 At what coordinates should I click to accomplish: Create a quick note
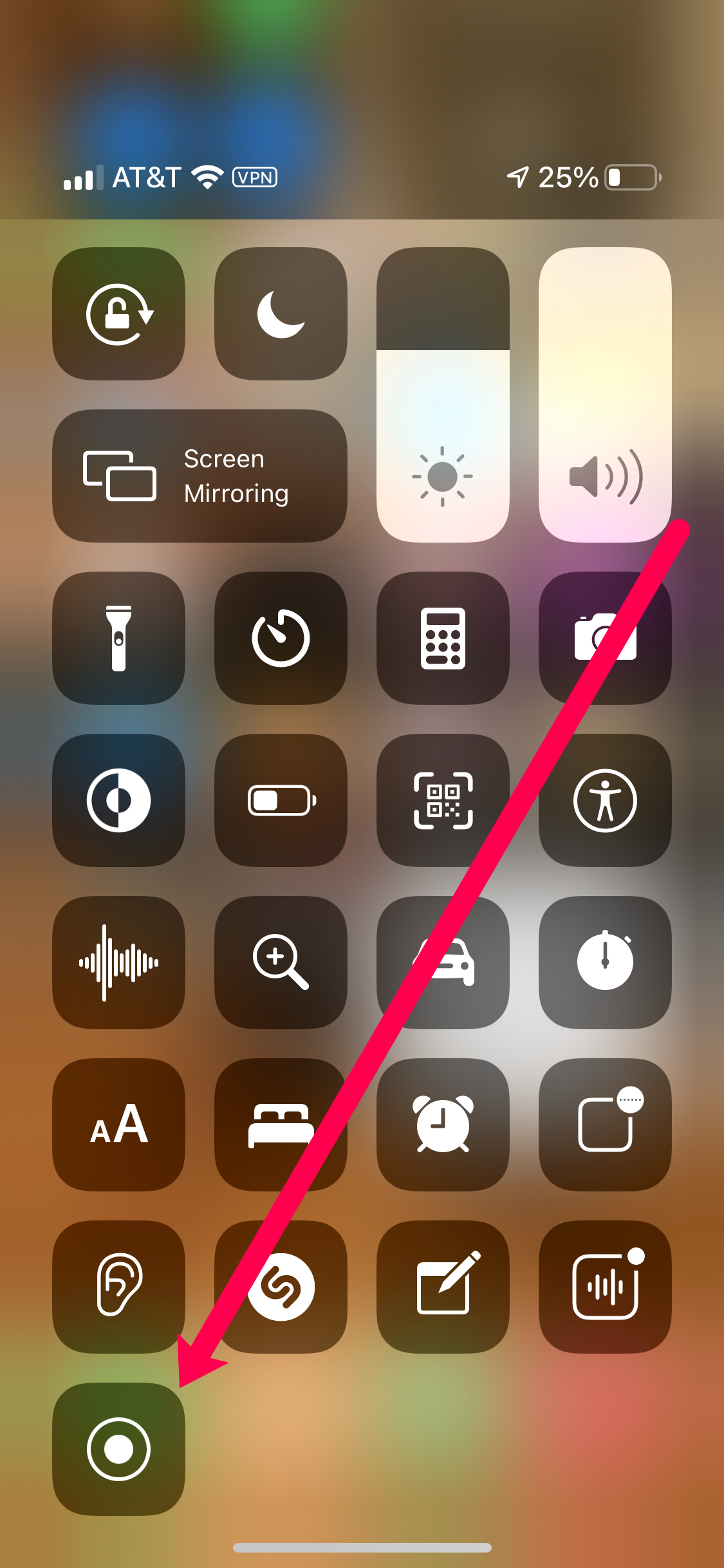pos(443,1287)
